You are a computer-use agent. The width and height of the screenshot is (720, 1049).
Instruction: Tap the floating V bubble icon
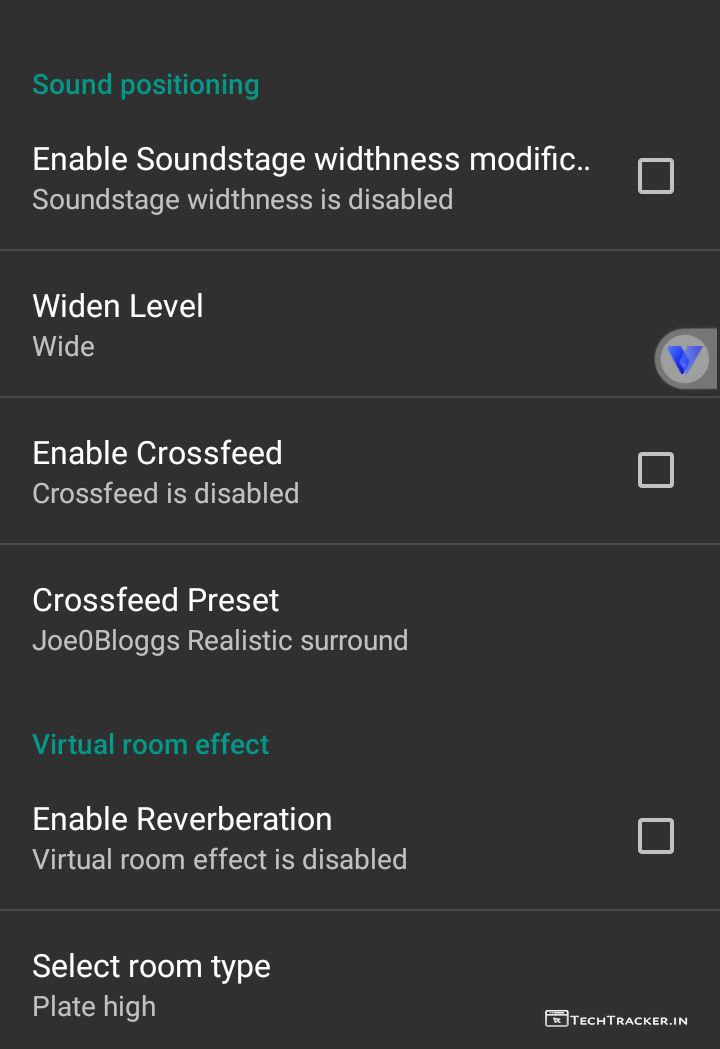pyautogui.click(x=685, y=359)
